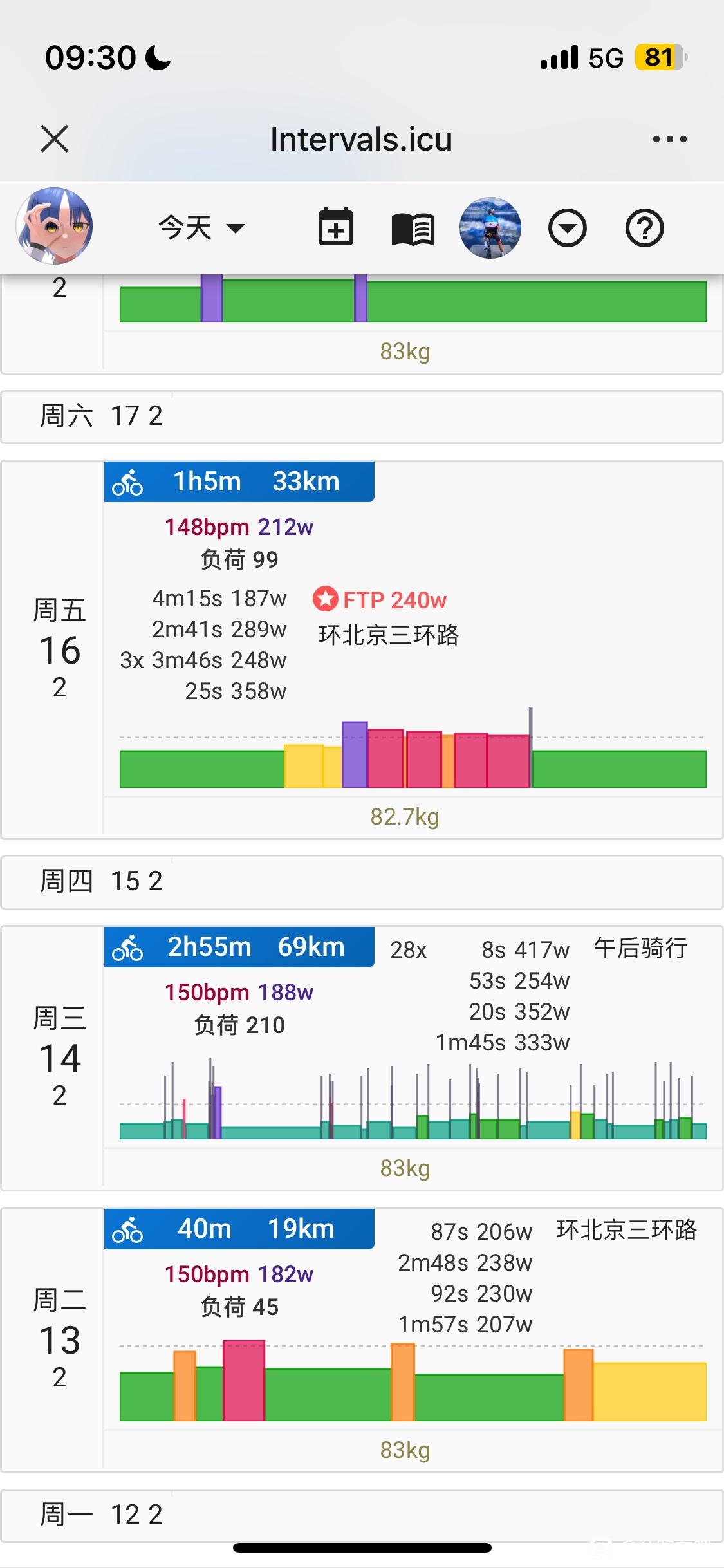Open the workout library book icon

pos(413,229)
